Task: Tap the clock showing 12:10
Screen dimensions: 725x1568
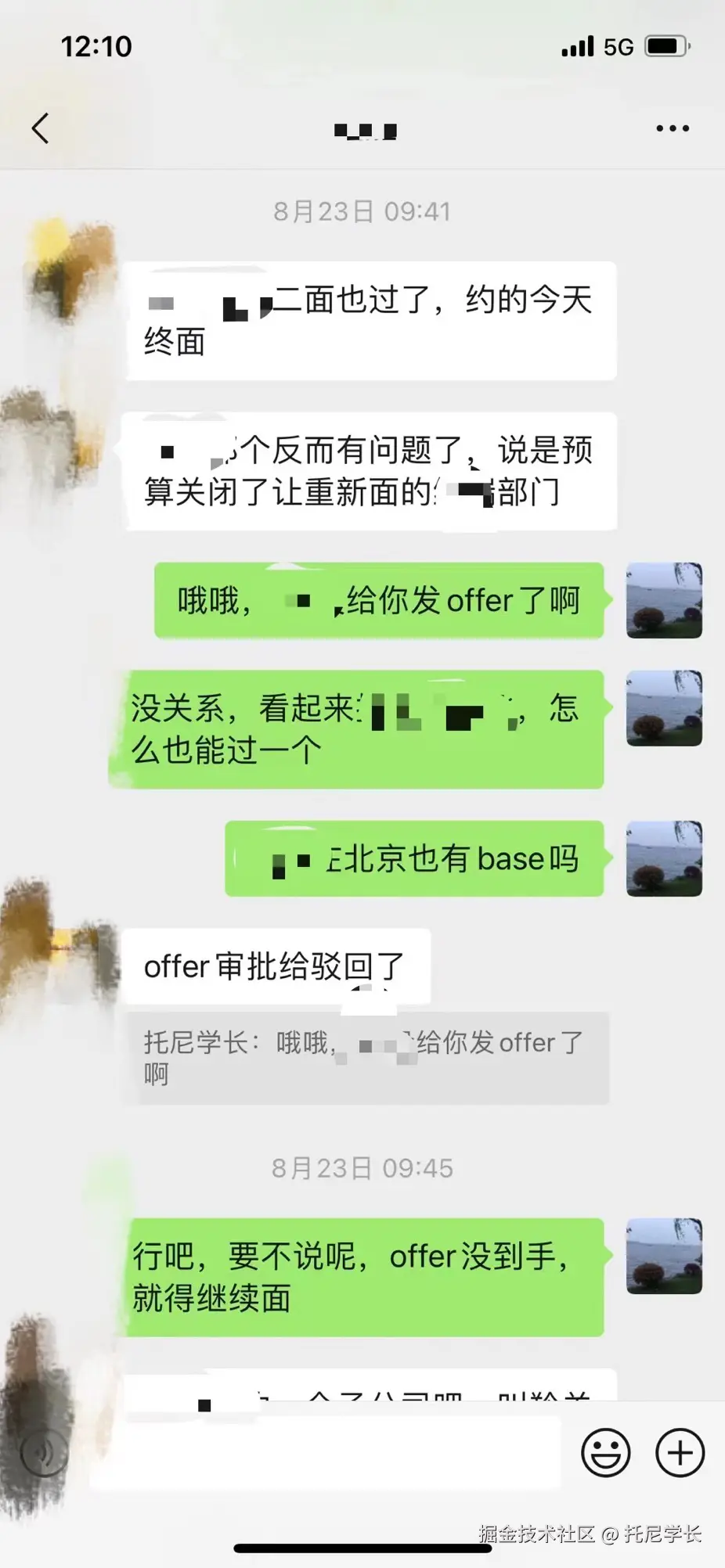Action: (x=97, y=47)
